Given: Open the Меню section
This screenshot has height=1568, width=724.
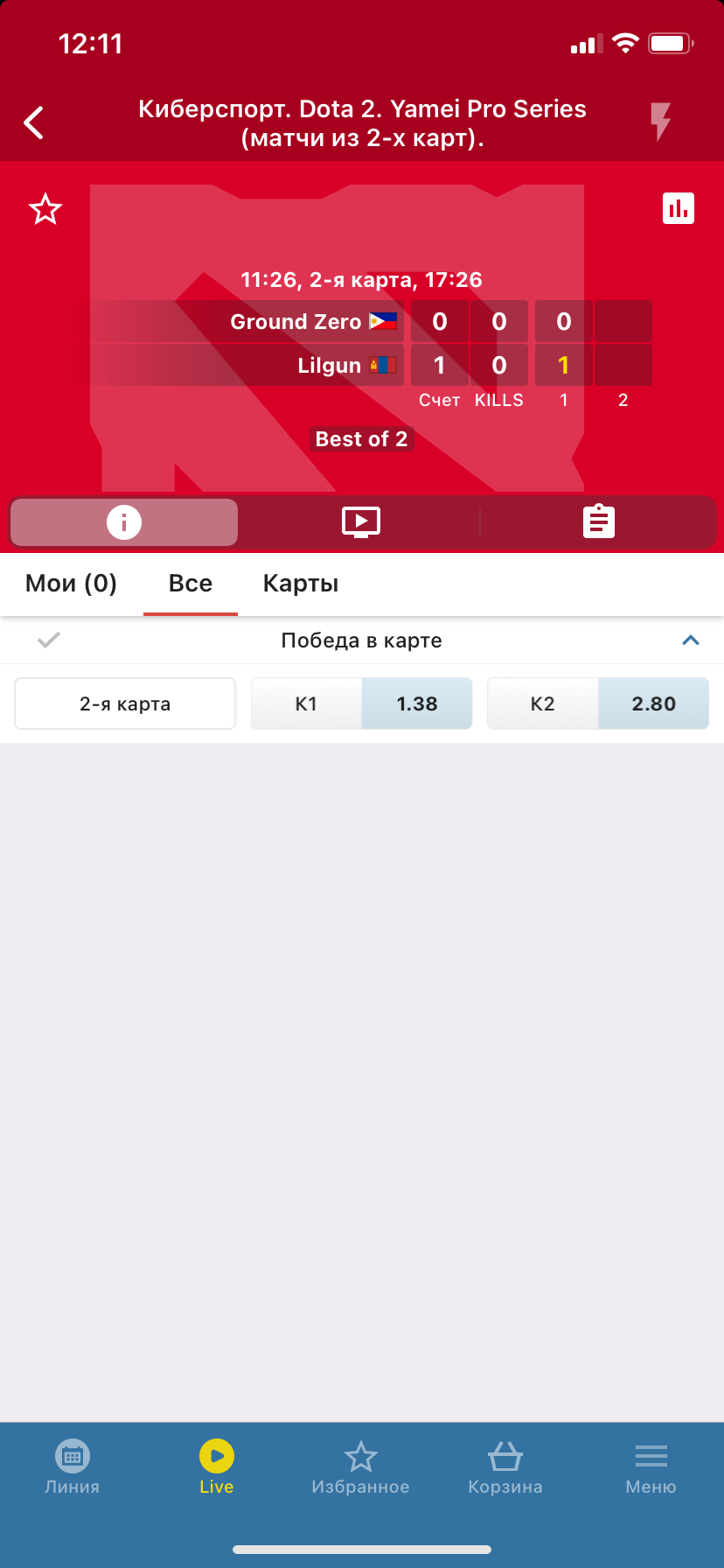Looking at the screenshot, I should coord(651,1467).
